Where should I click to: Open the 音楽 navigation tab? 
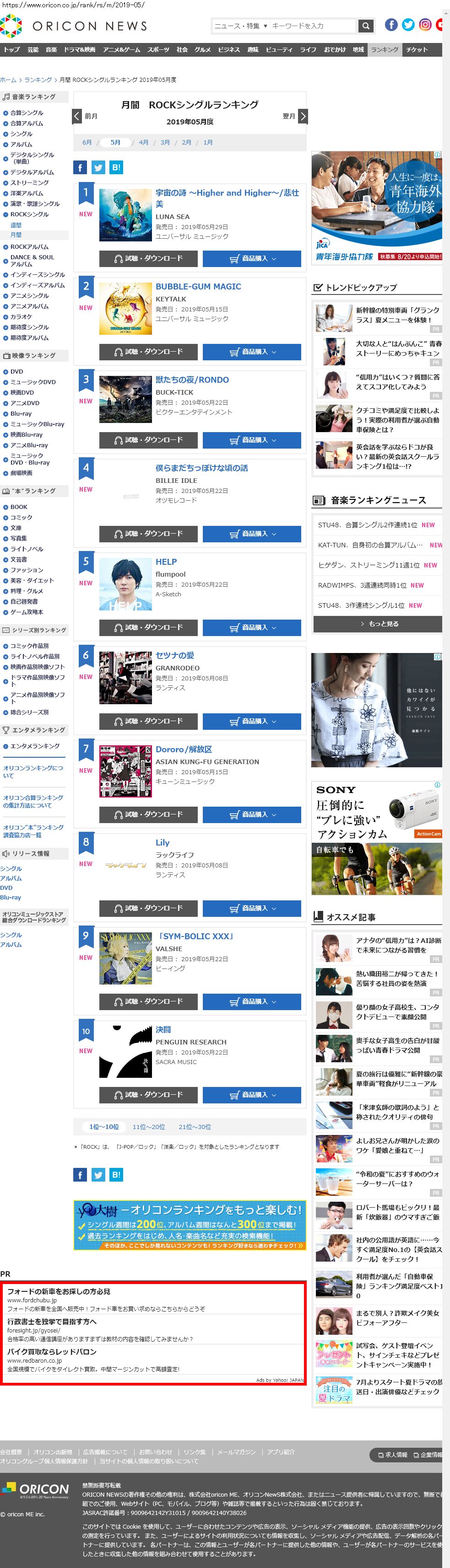pos(51,50)
